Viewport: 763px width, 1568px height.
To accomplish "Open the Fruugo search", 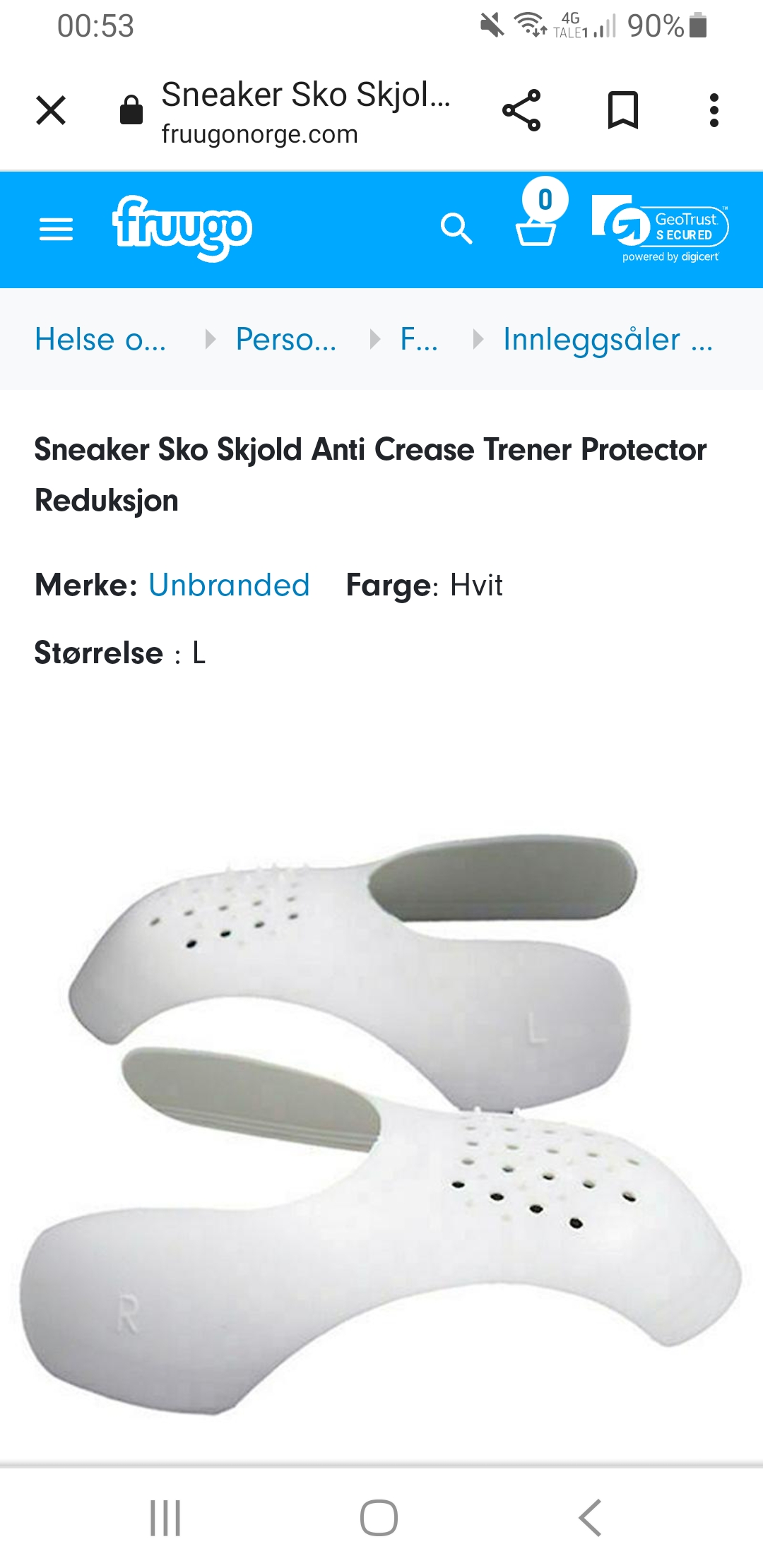I will [x=456, y=229].
